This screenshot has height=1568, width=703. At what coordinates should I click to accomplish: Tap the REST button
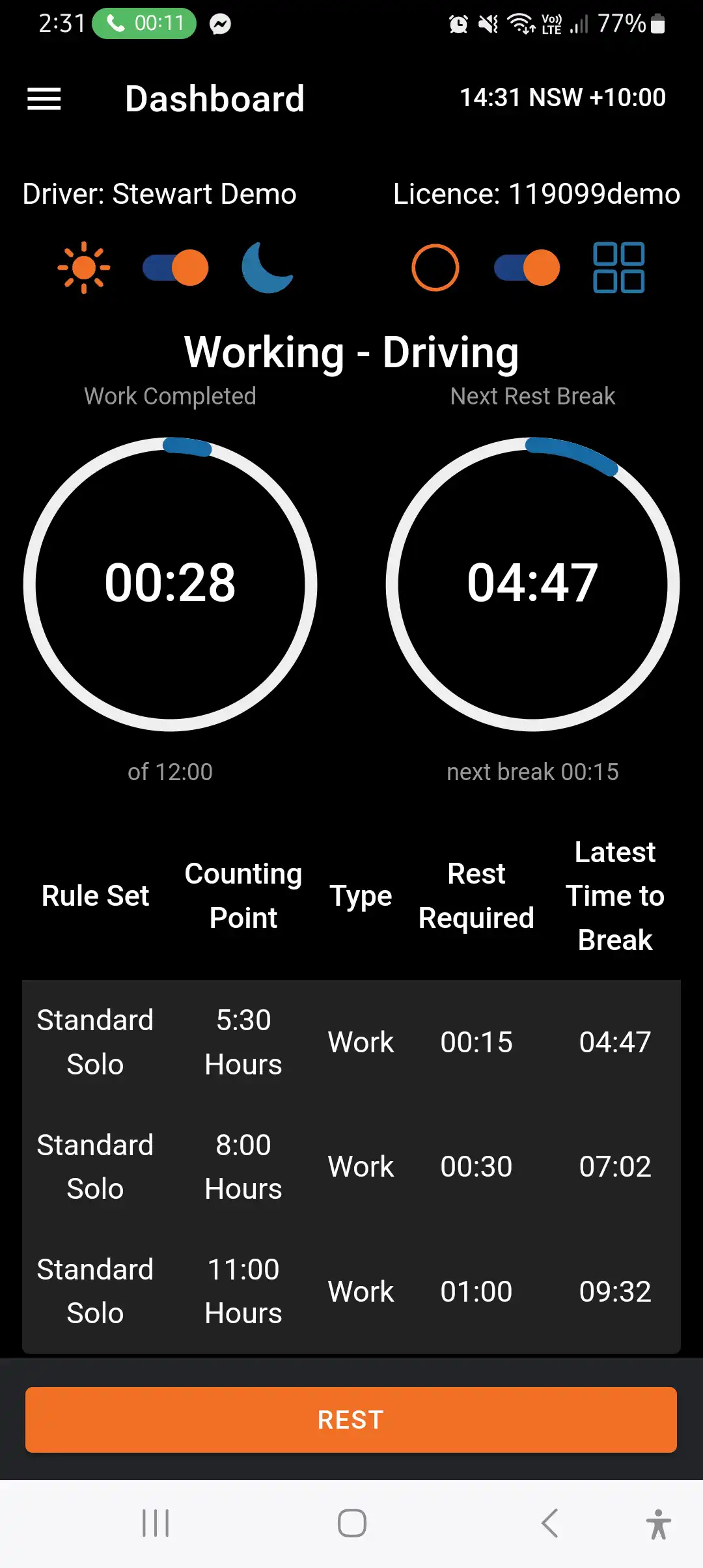350,1420
